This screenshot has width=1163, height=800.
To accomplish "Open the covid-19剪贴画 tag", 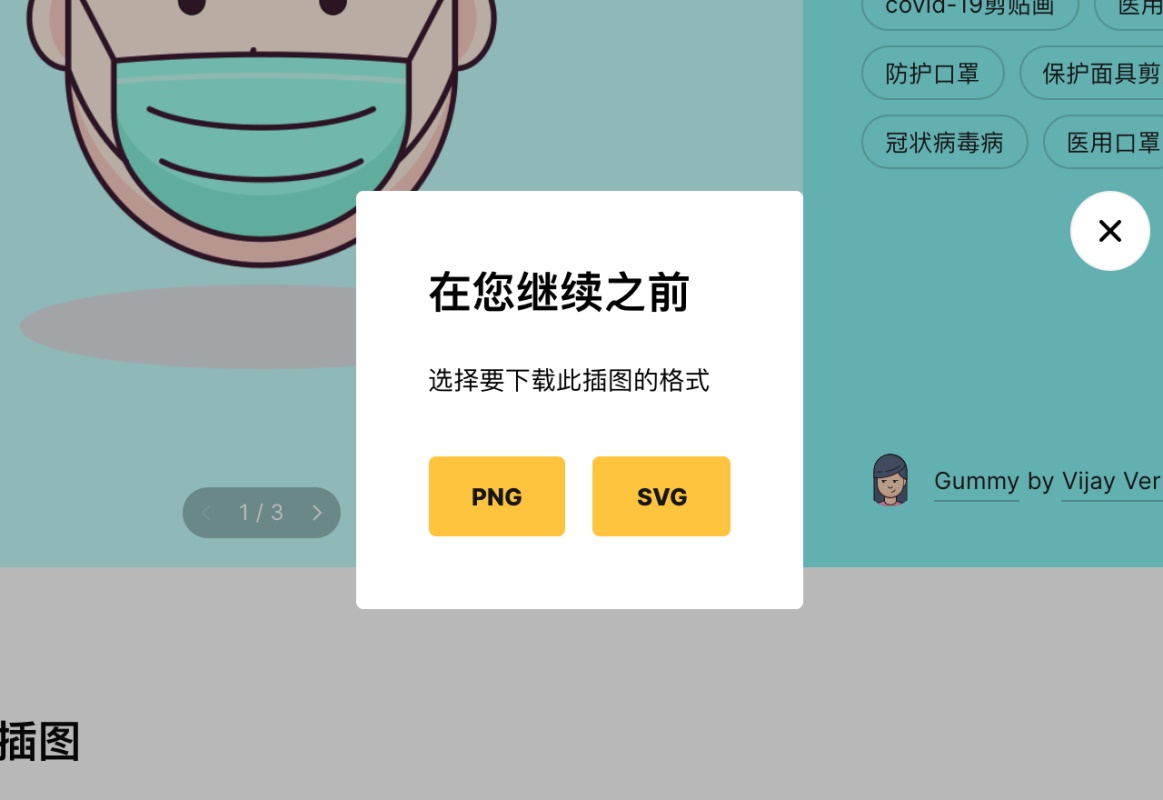I will (969, 9).
